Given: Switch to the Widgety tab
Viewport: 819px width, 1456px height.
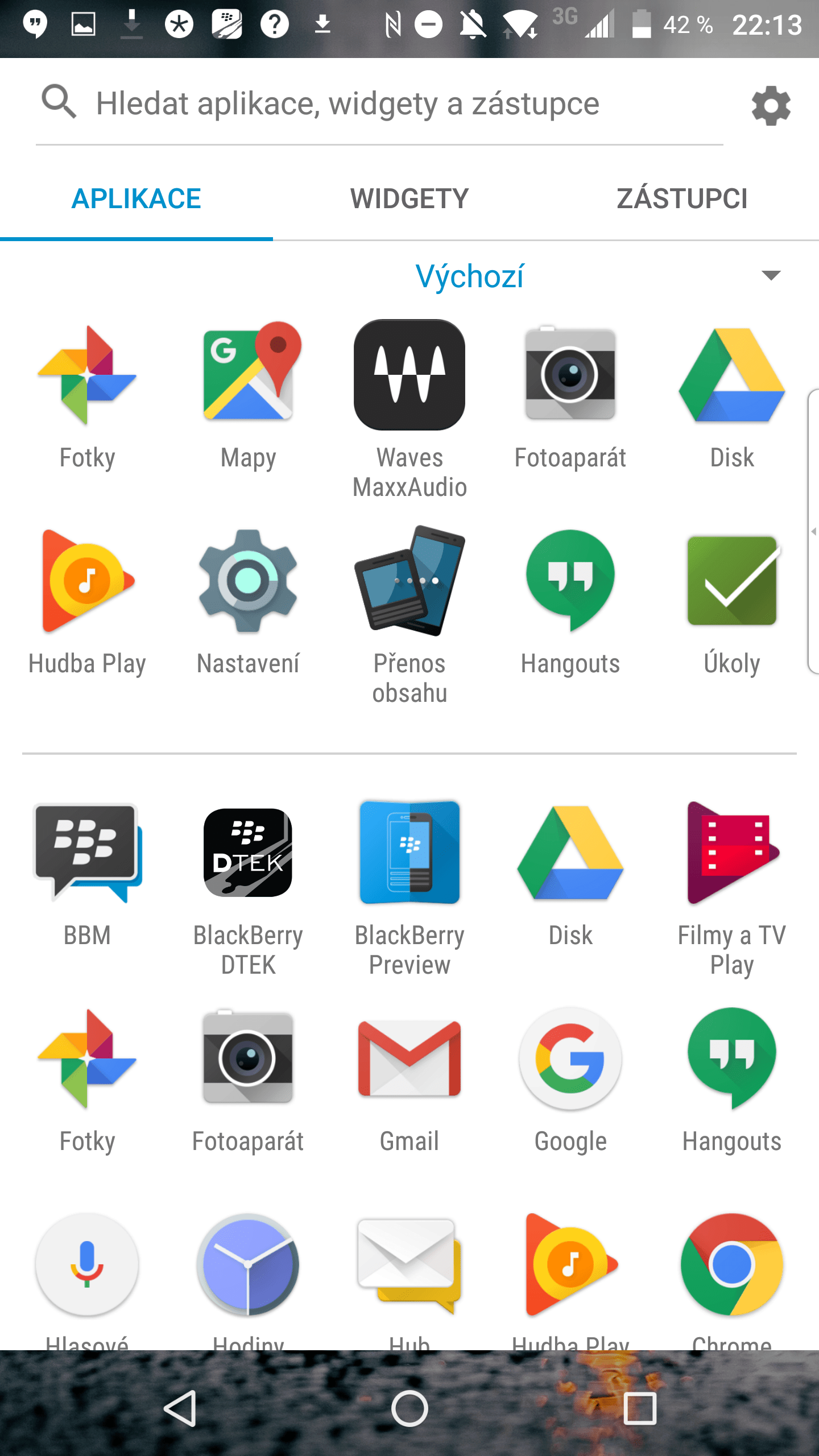Looking at the screenshot, I should [x=409, y=199].
